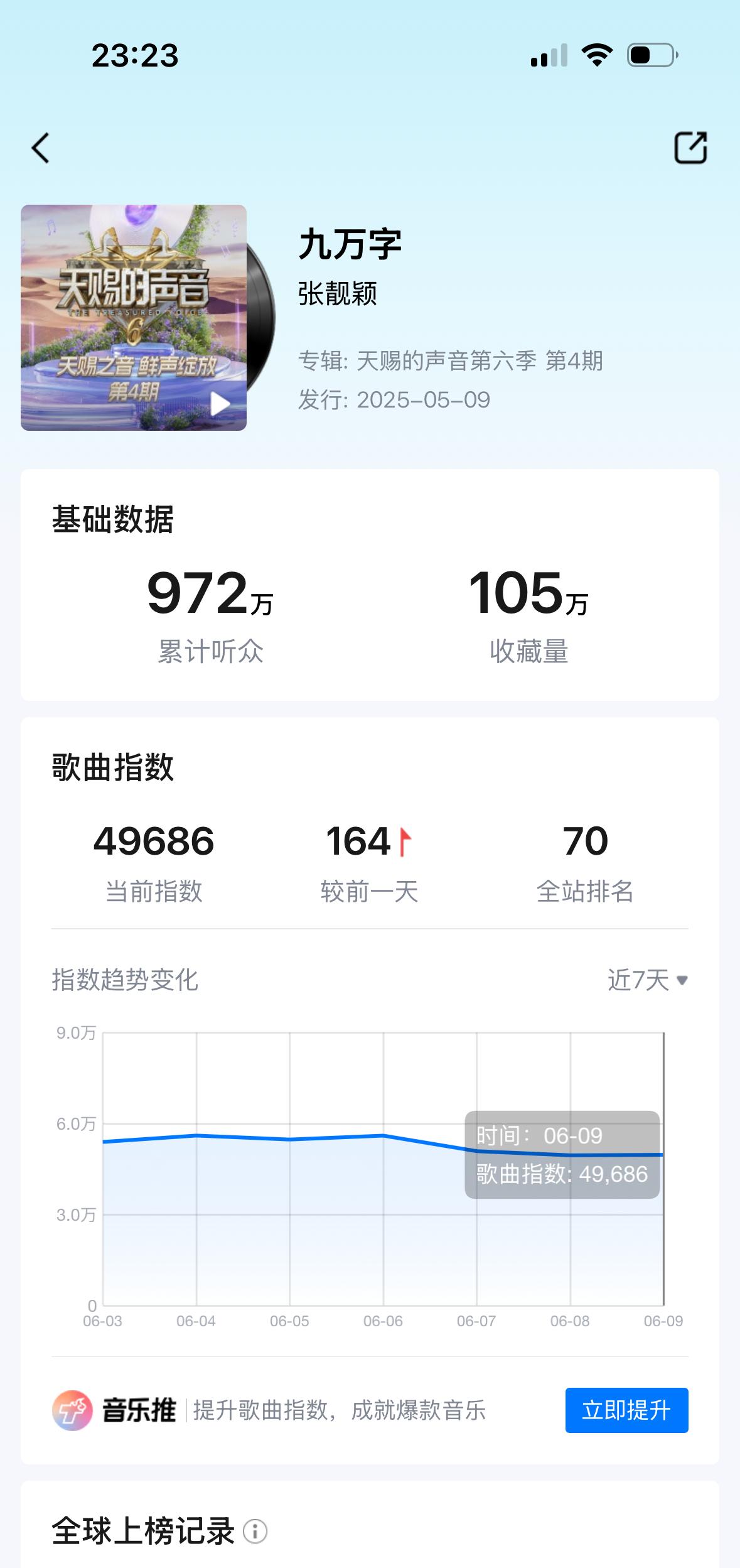The image size is (740, 1568).
Task: Tap the 立即提升 button
Action: click(x=626, y=1410)
